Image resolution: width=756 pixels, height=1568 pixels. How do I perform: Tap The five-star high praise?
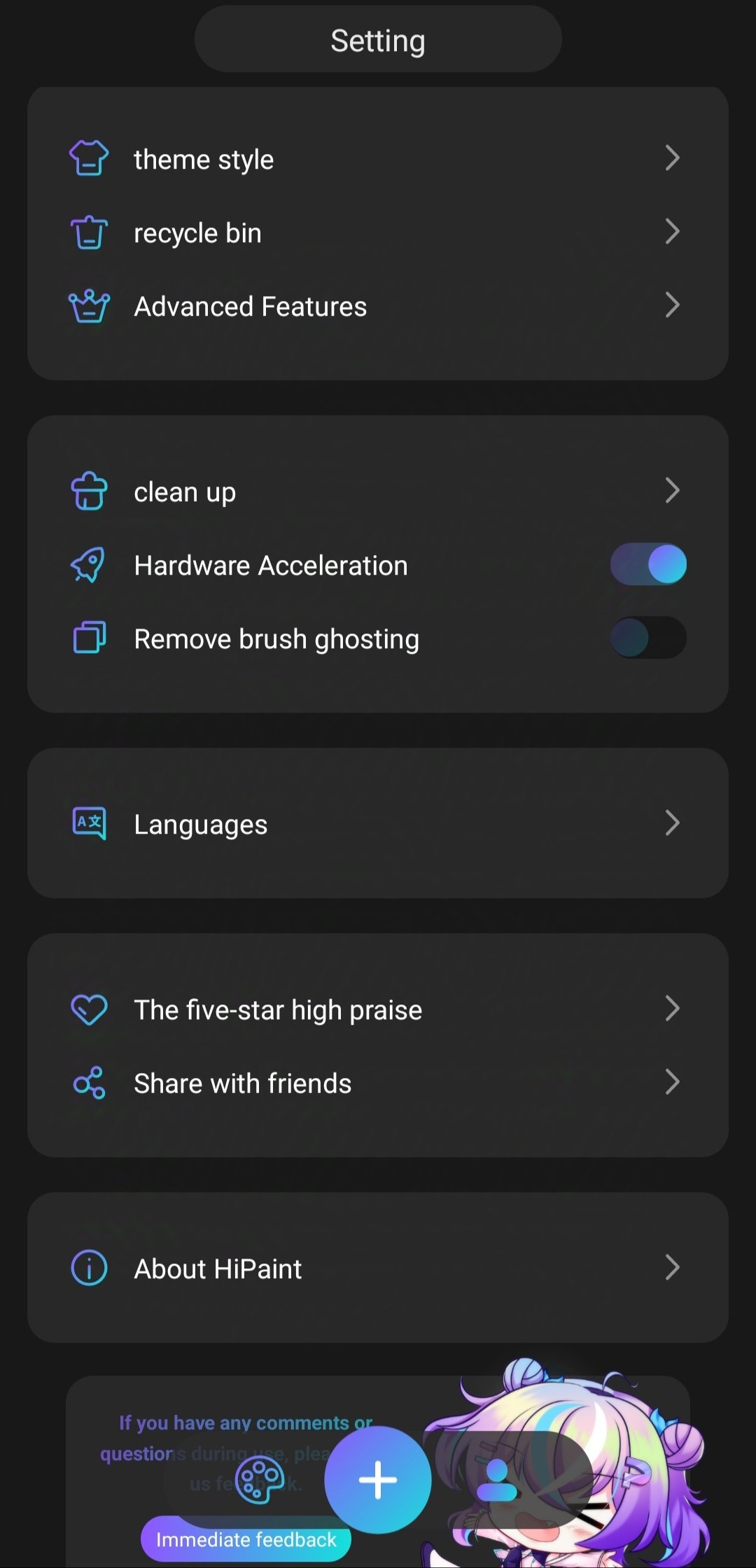pos(378,1009)
